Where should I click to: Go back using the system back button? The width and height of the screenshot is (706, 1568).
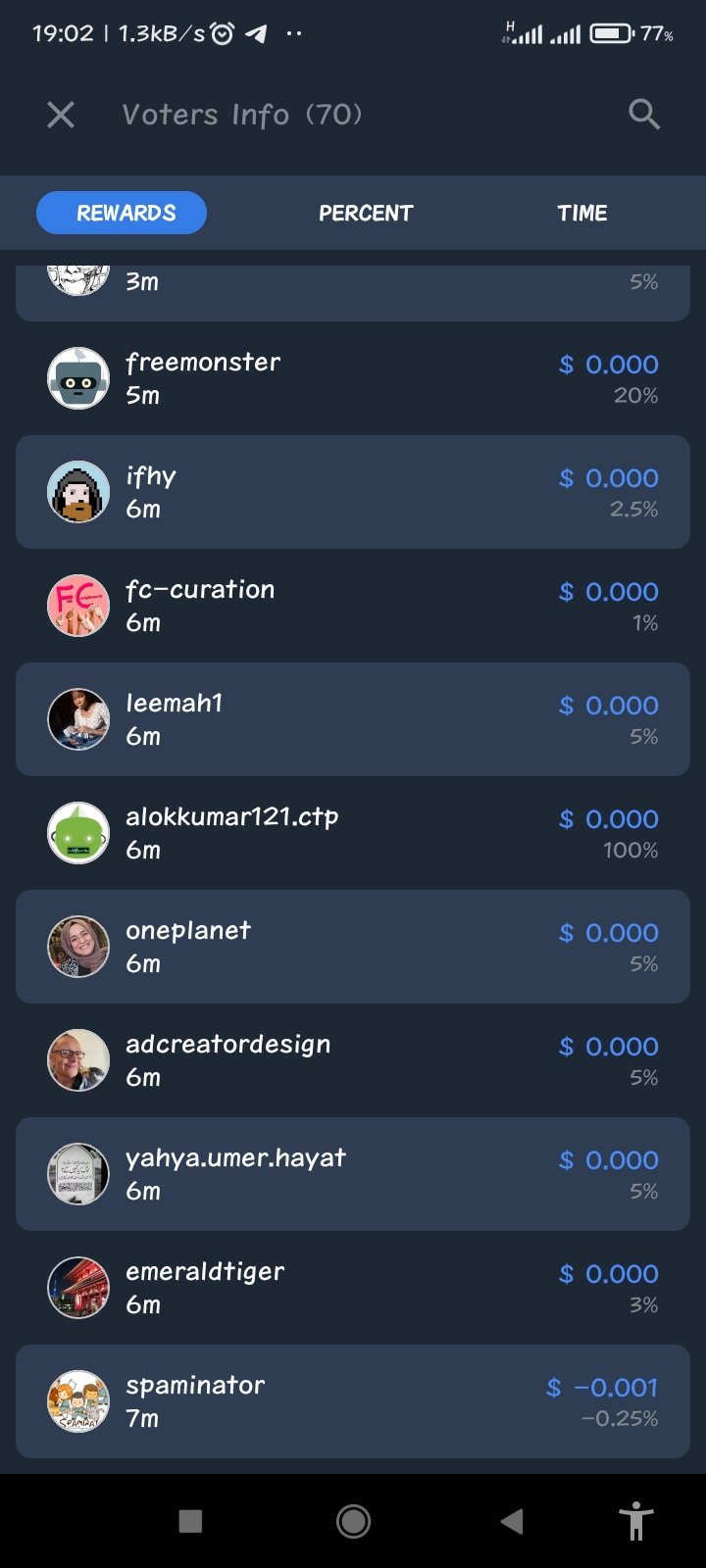pyautogui.click(x=512, y=1521)
